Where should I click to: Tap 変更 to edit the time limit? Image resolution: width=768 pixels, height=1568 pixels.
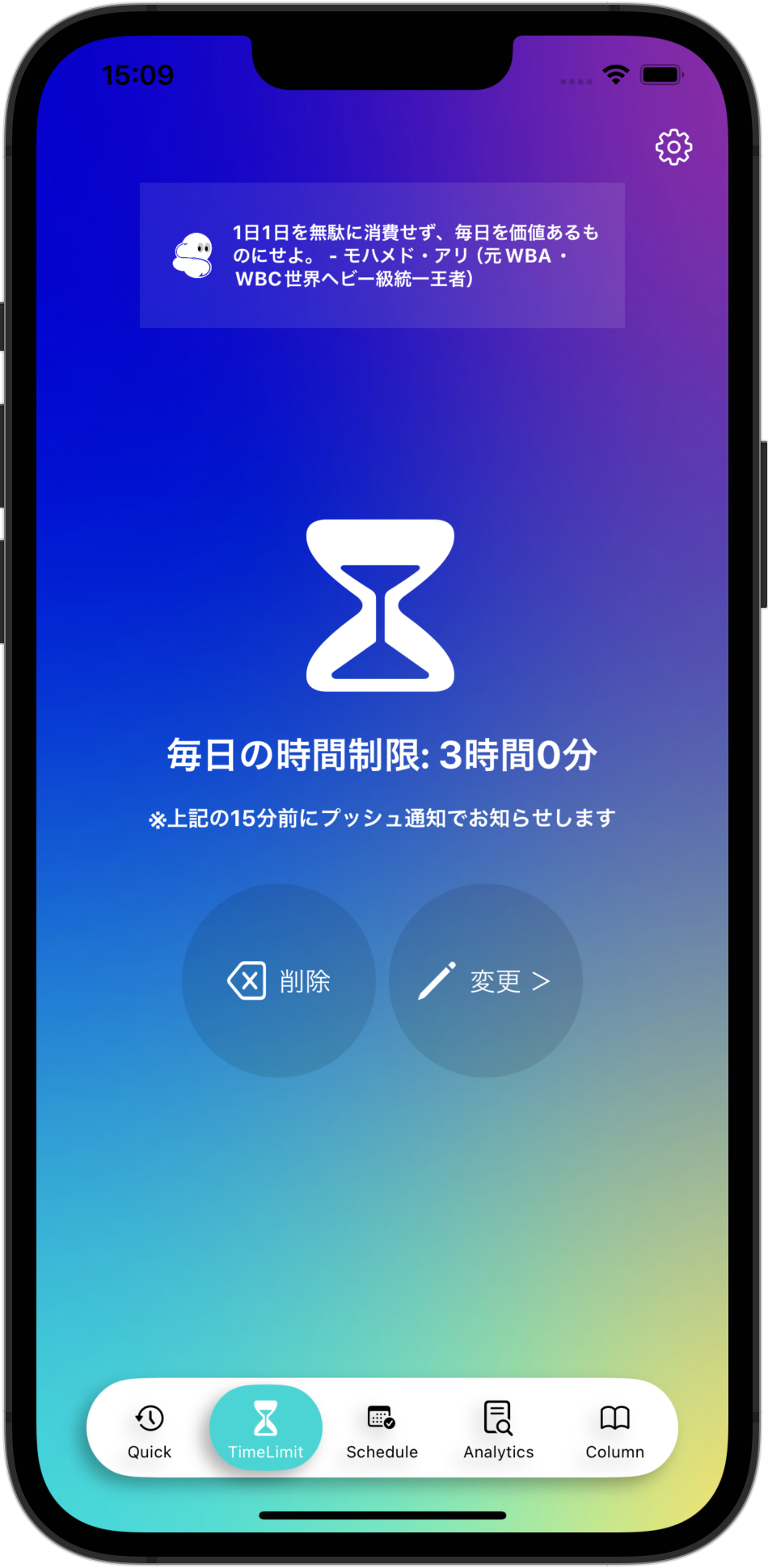coord(485,980)
